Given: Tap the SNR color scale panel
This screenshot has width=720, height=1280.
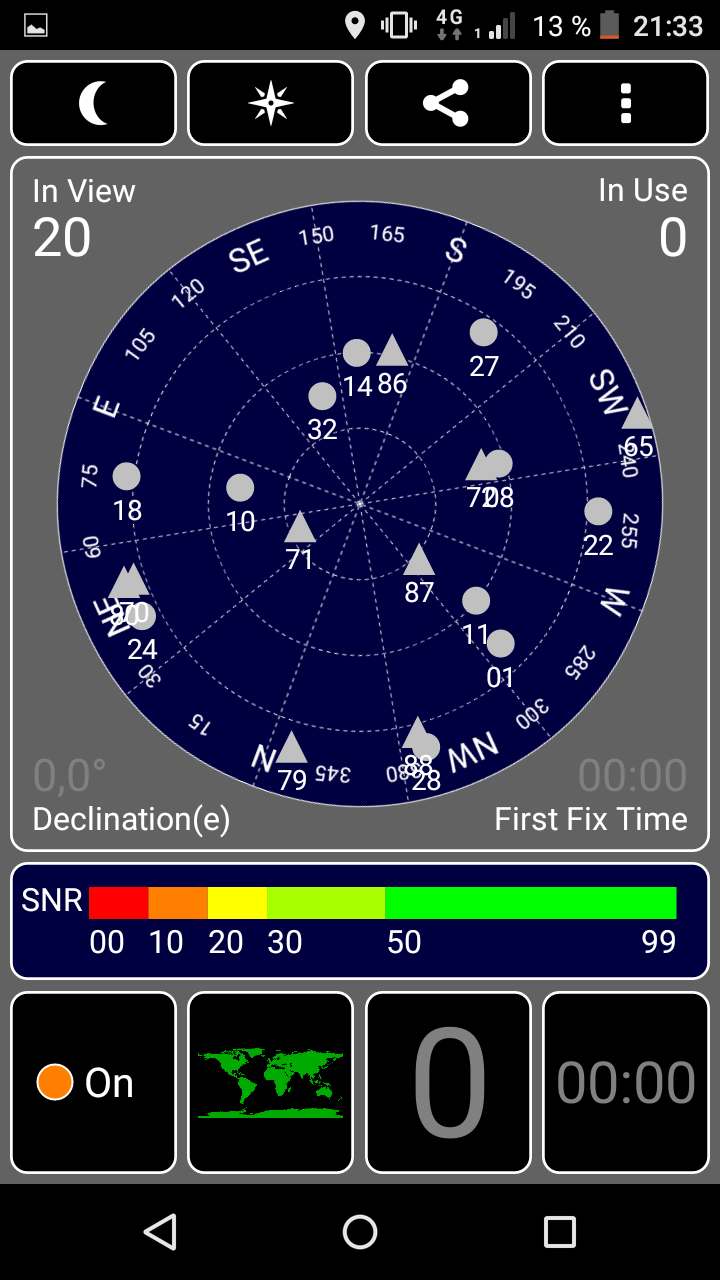Looking at the screenshot, I should pos(360,920).
